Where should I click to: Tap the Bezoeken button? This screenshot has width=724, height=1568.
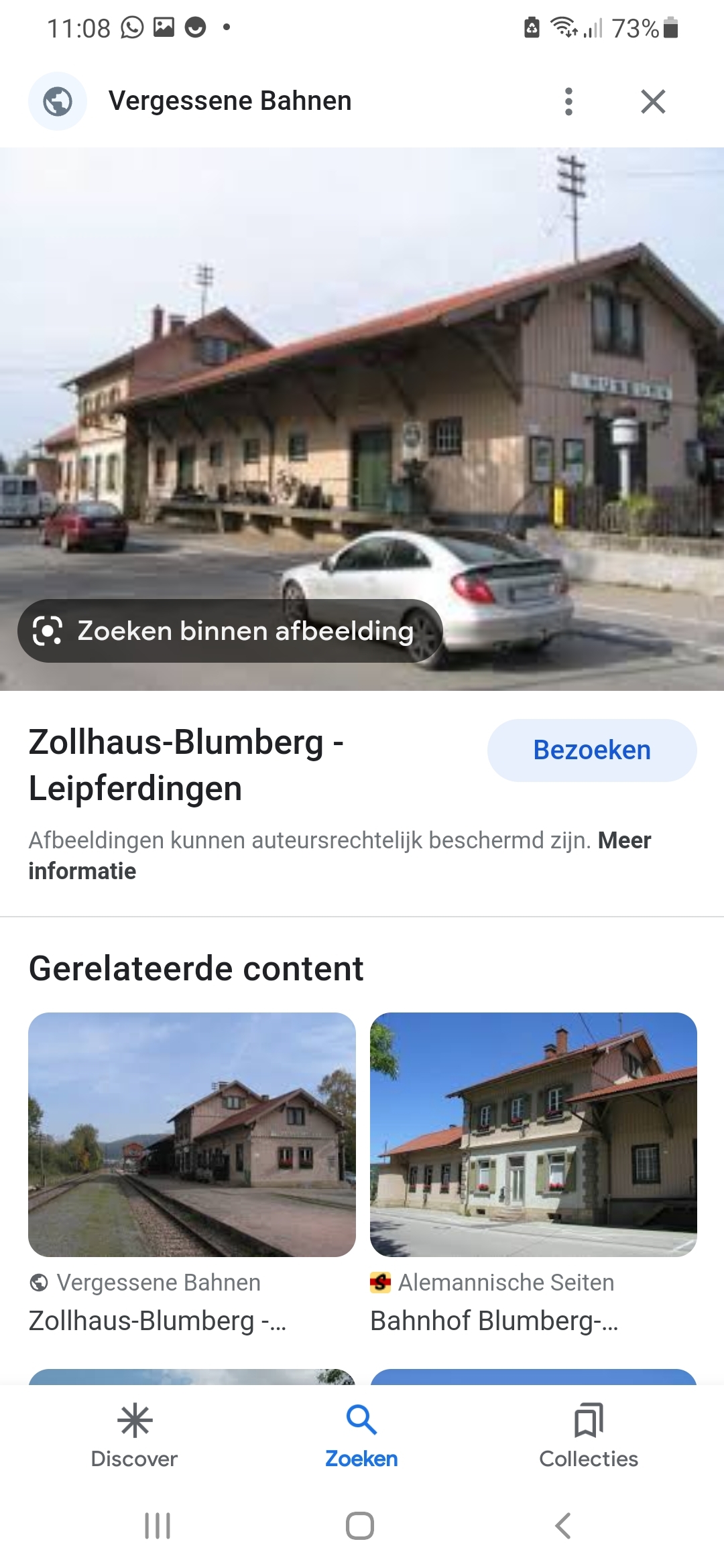(591, 750)
